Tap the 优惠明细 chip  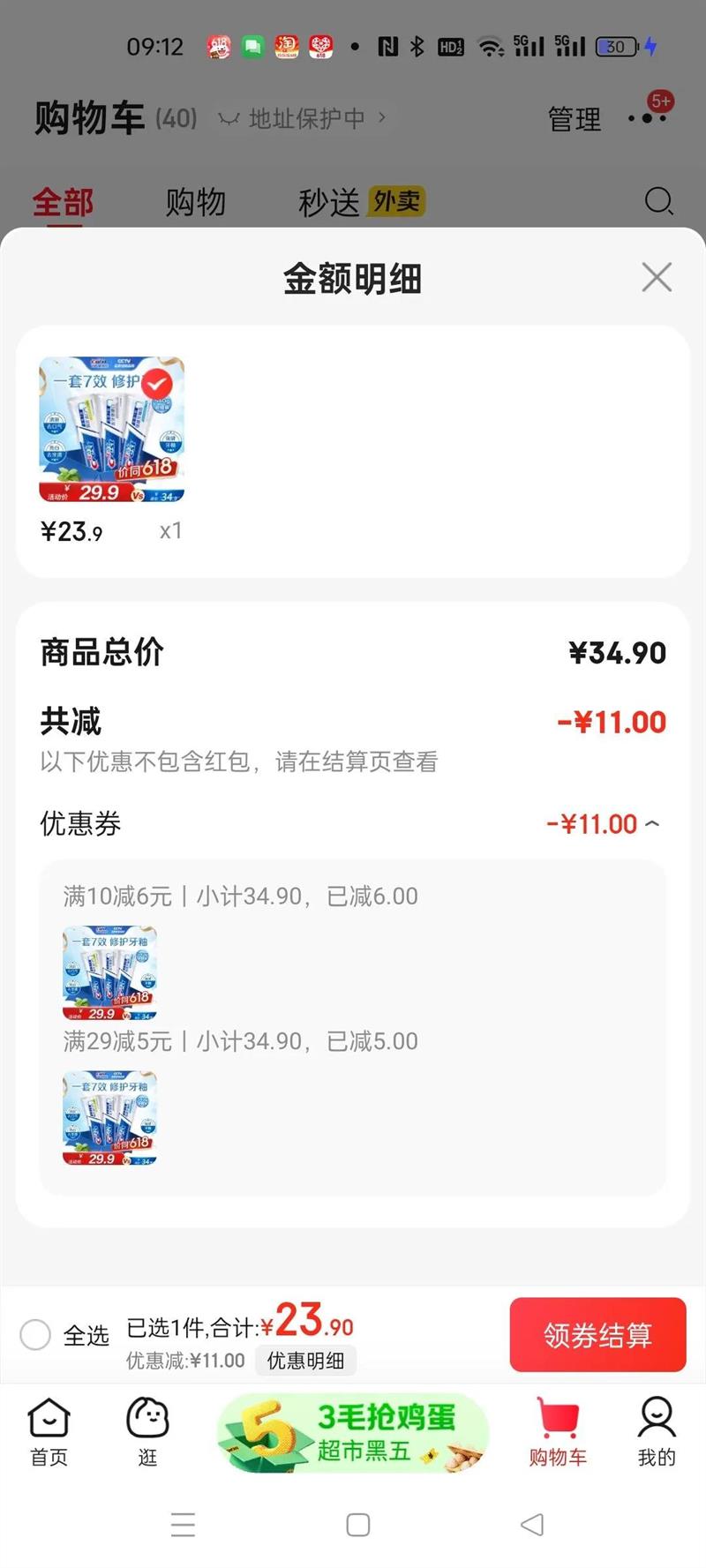coord(305,1361)
